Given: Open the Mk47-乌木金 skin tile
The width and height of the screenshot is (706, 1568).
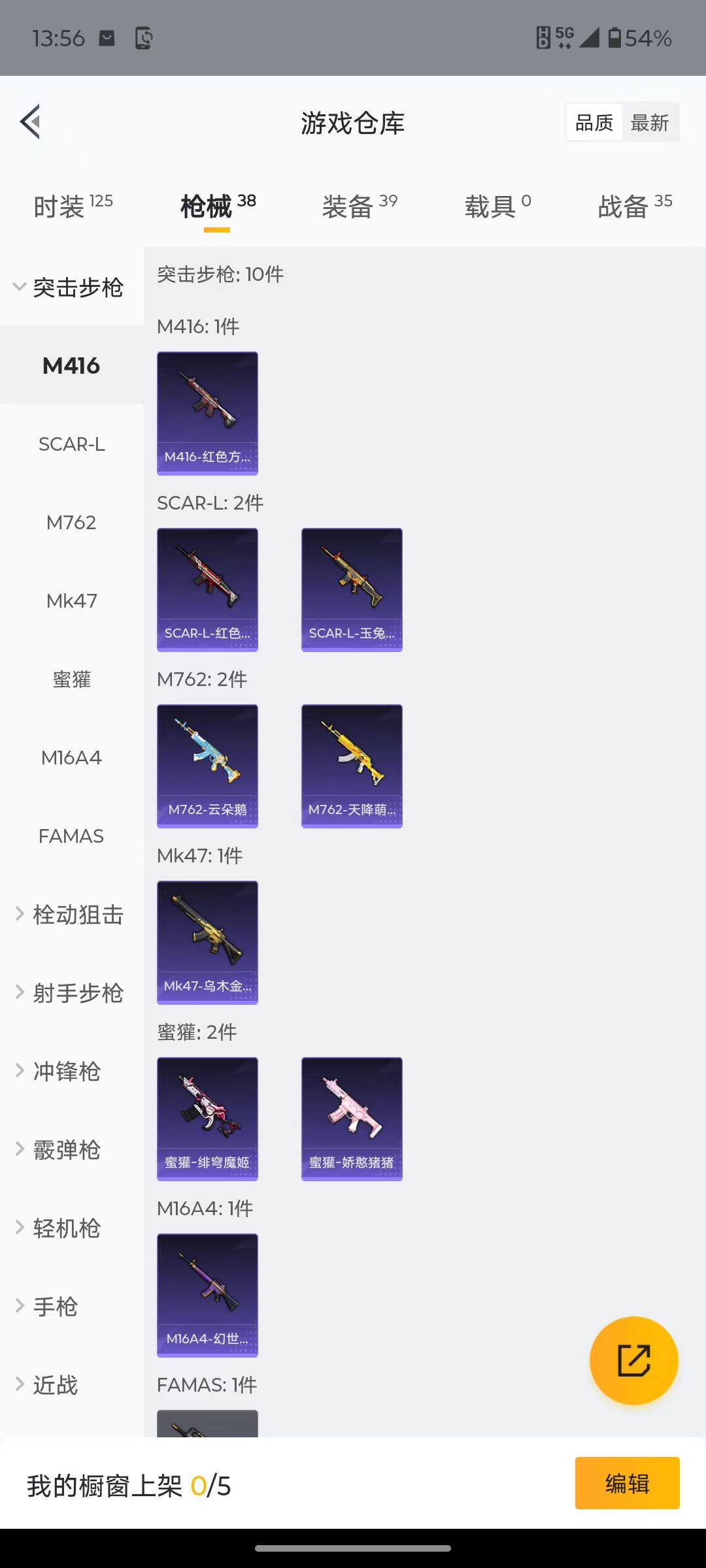Looking at the screenshot, I should click(x=207, y=942).
